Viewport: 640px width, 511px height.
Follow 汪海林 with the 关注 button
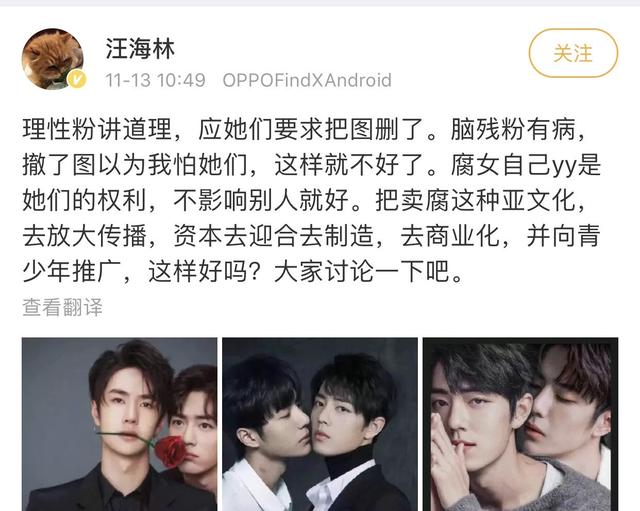click(573, 53)
